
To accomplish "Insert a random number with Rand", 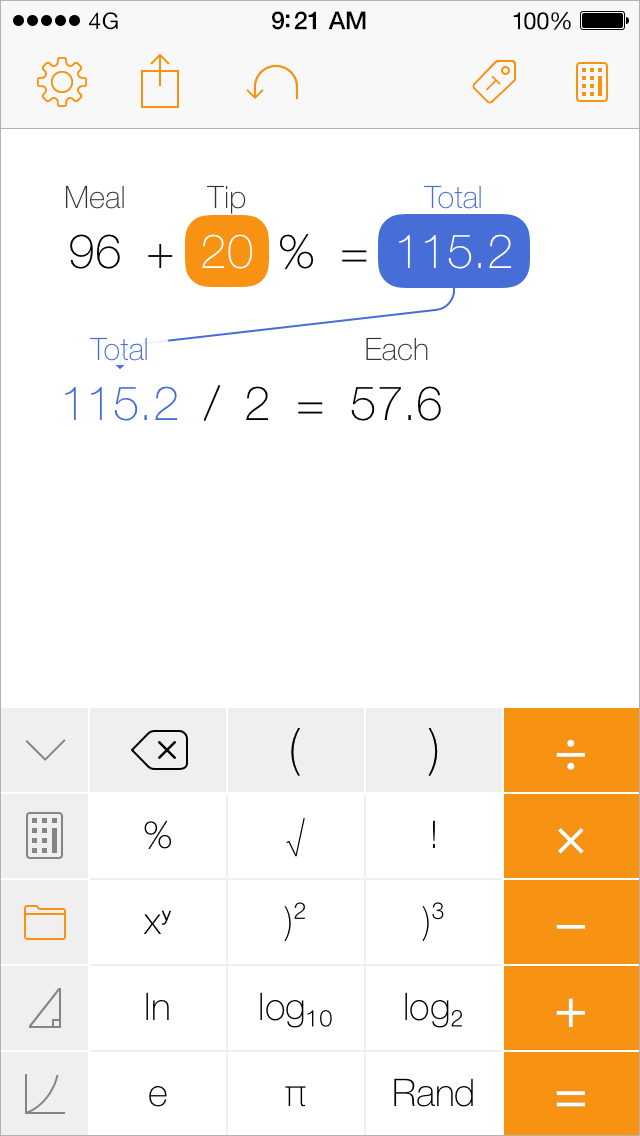I will pos(433,1094).
